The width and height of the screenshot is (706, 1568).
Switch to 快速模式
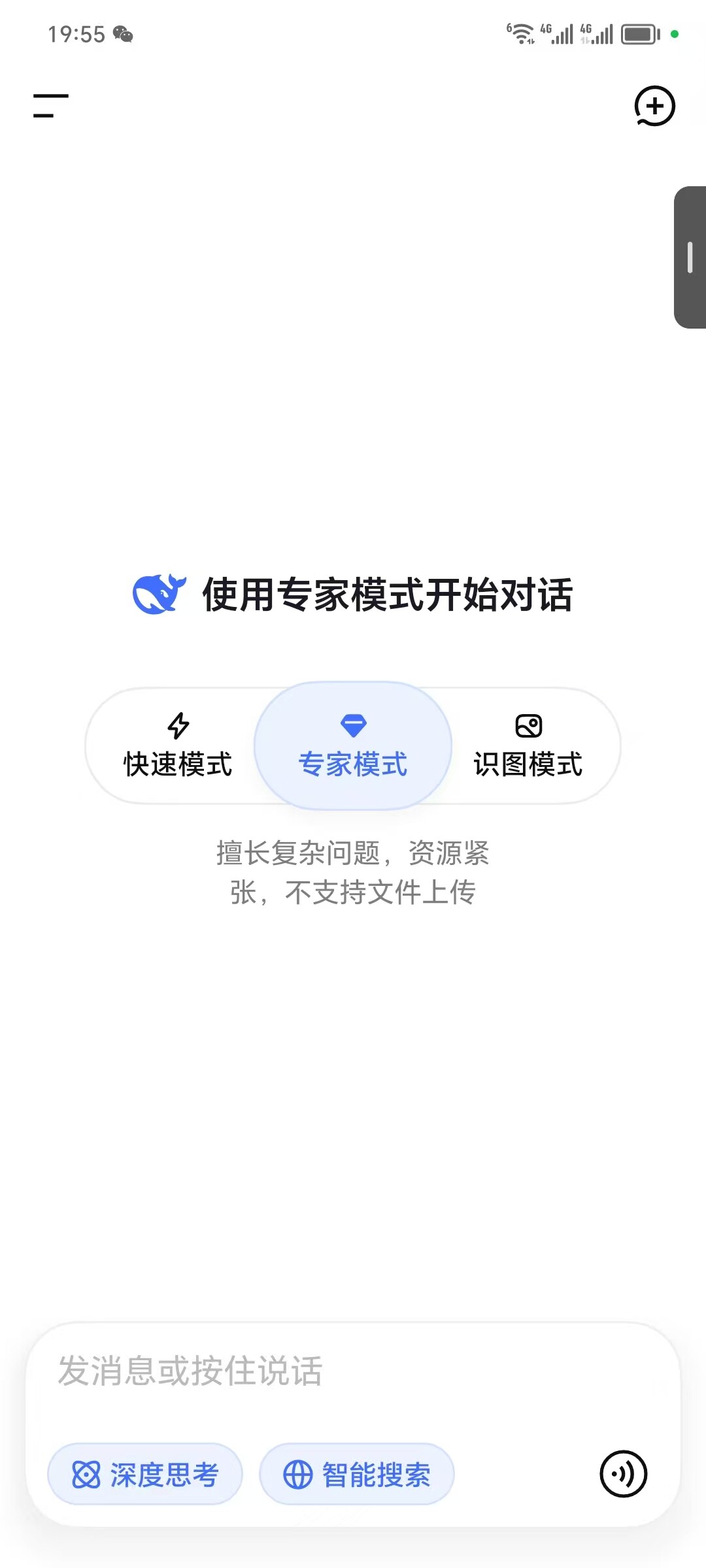click(178, 745)
